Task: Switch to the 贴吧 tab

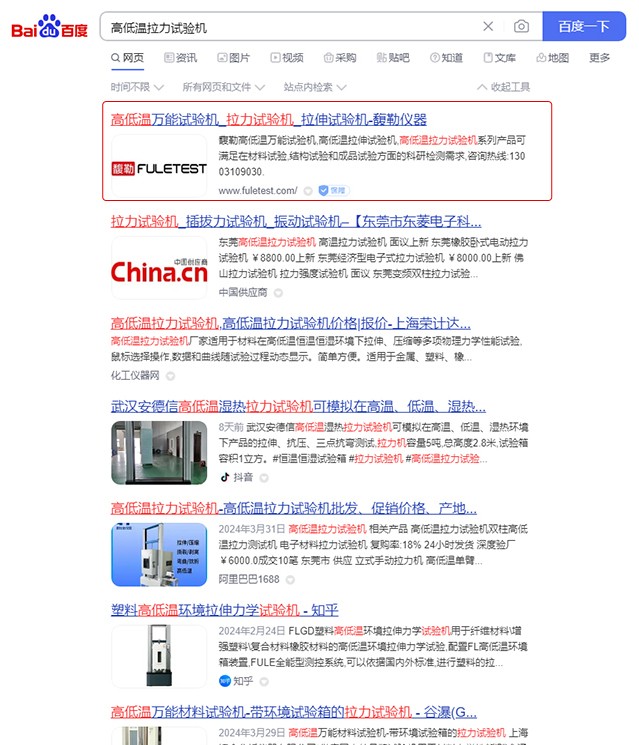Action: tap(392, 58)
